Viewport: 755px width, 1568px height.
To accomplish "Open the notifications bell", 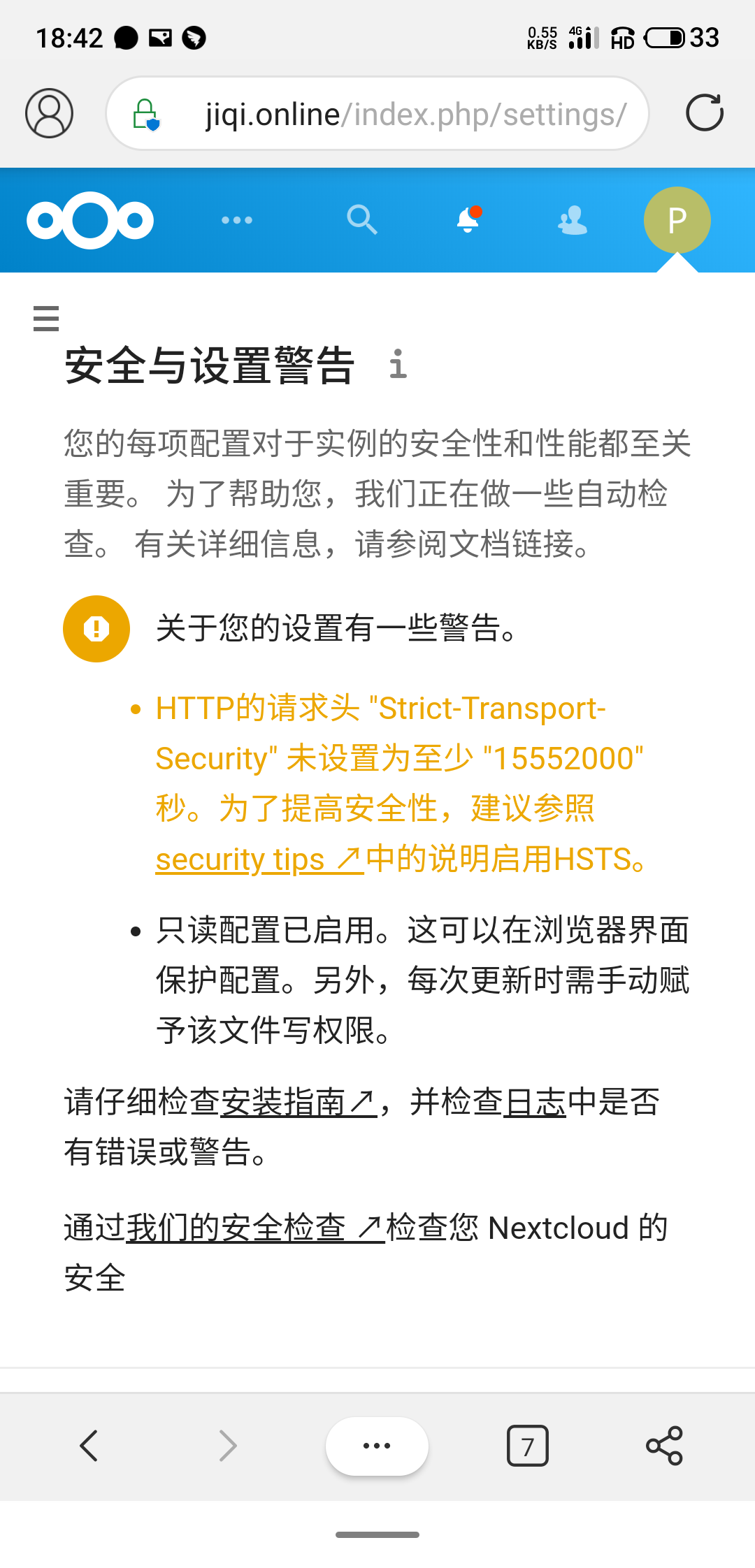I will 468,220.
